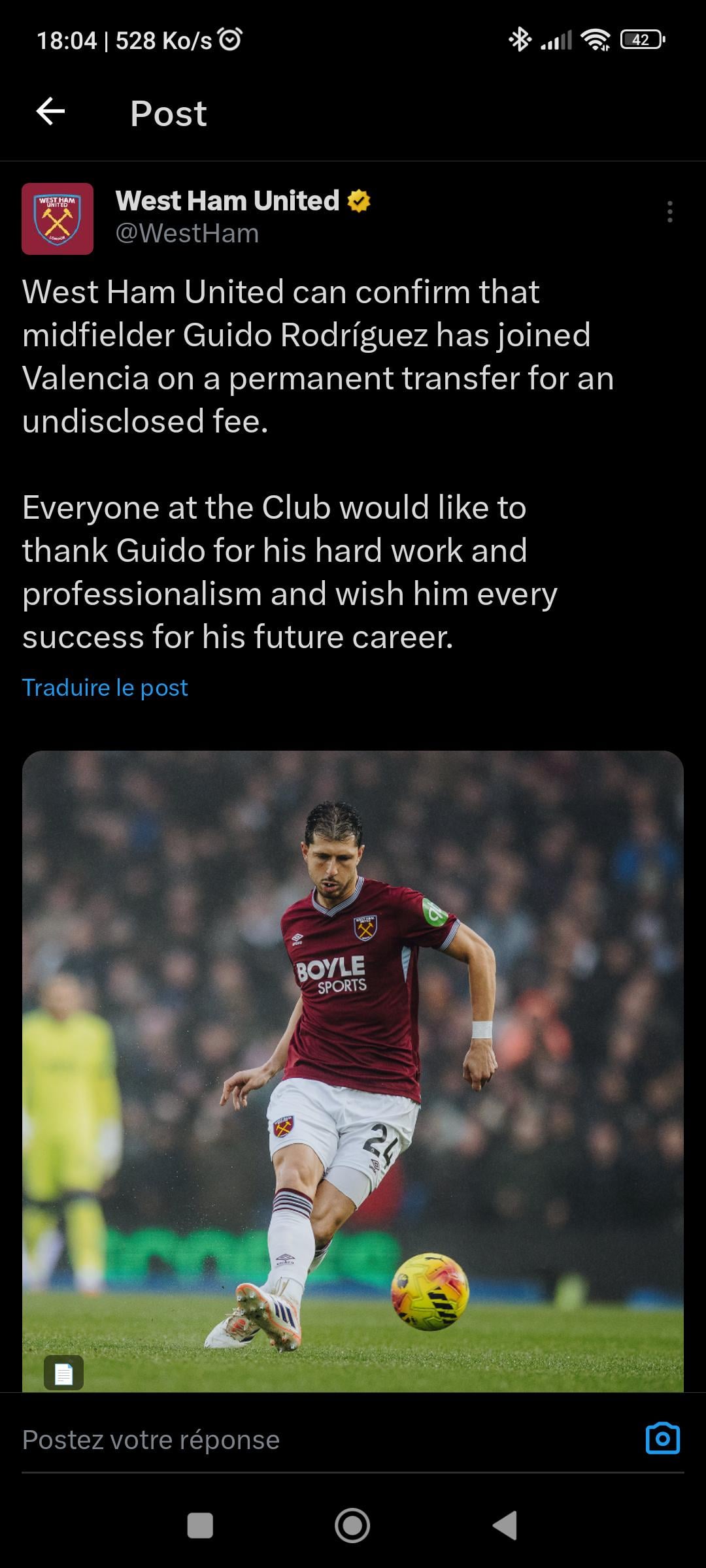
Task: Open the post's three-dot overflow menu
Action: click(x=669, y=212)
